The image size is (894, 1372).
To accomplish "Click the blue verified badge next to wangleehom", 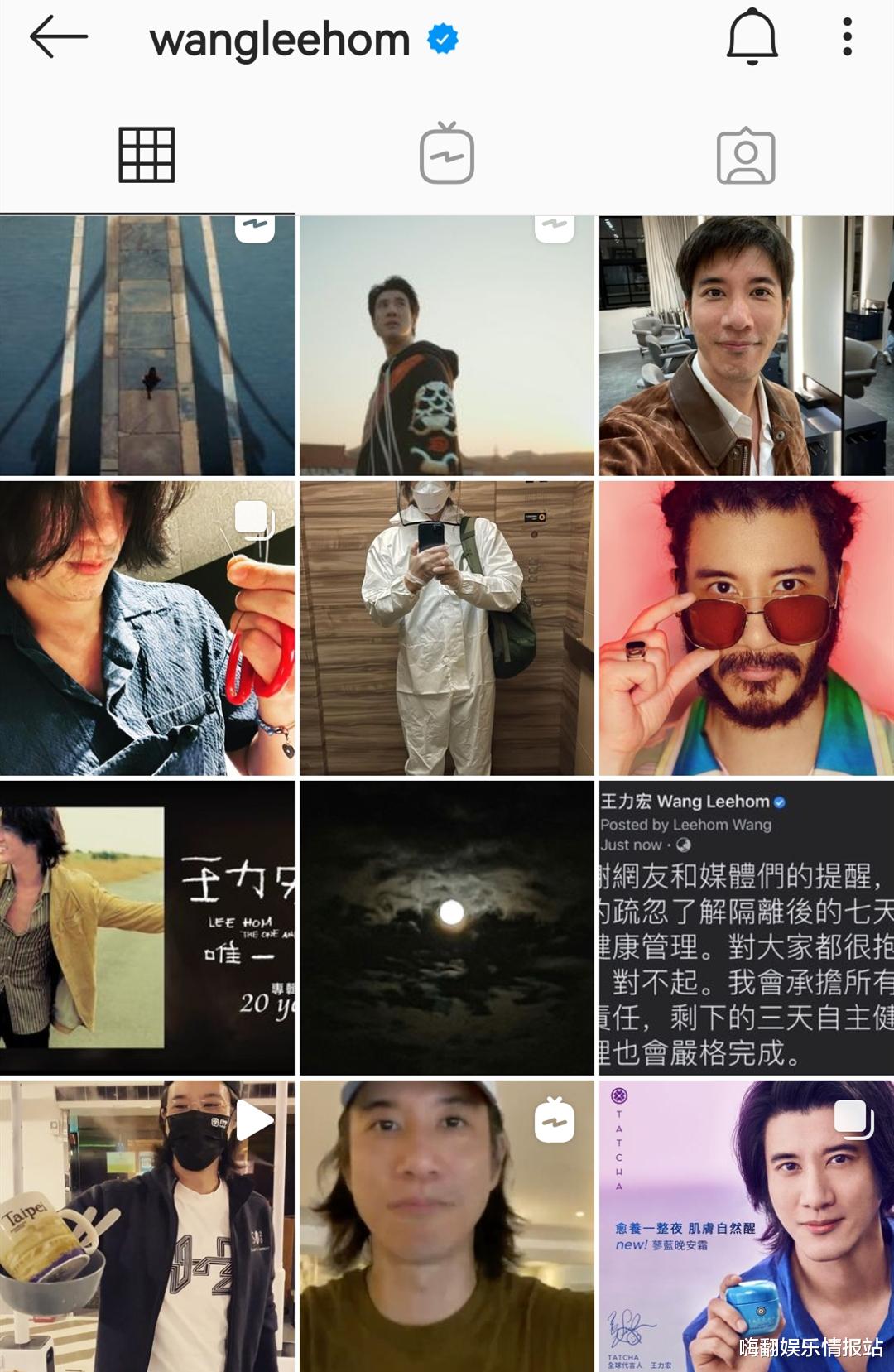I will (442, 36).
